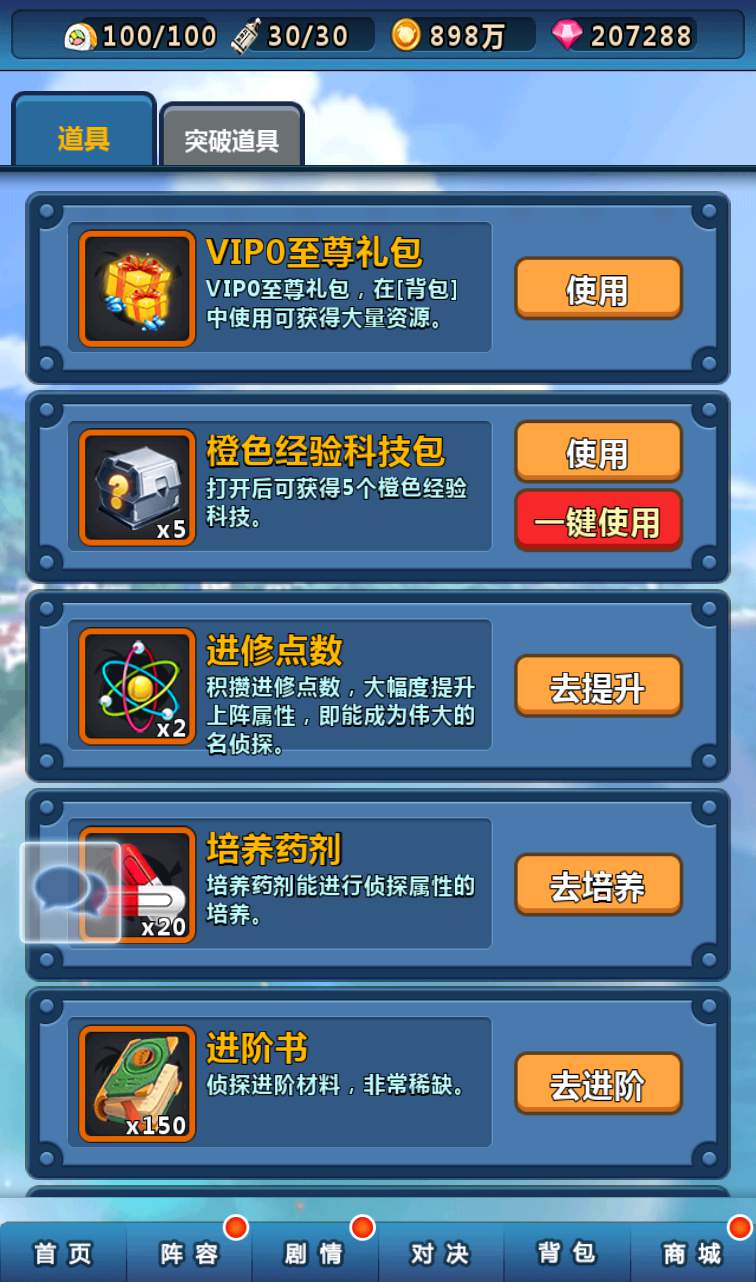Tap the VIP0至尊礼包 gift icon
The width and height of the screenshot is (756, 1282).
(x=137, y=288)
